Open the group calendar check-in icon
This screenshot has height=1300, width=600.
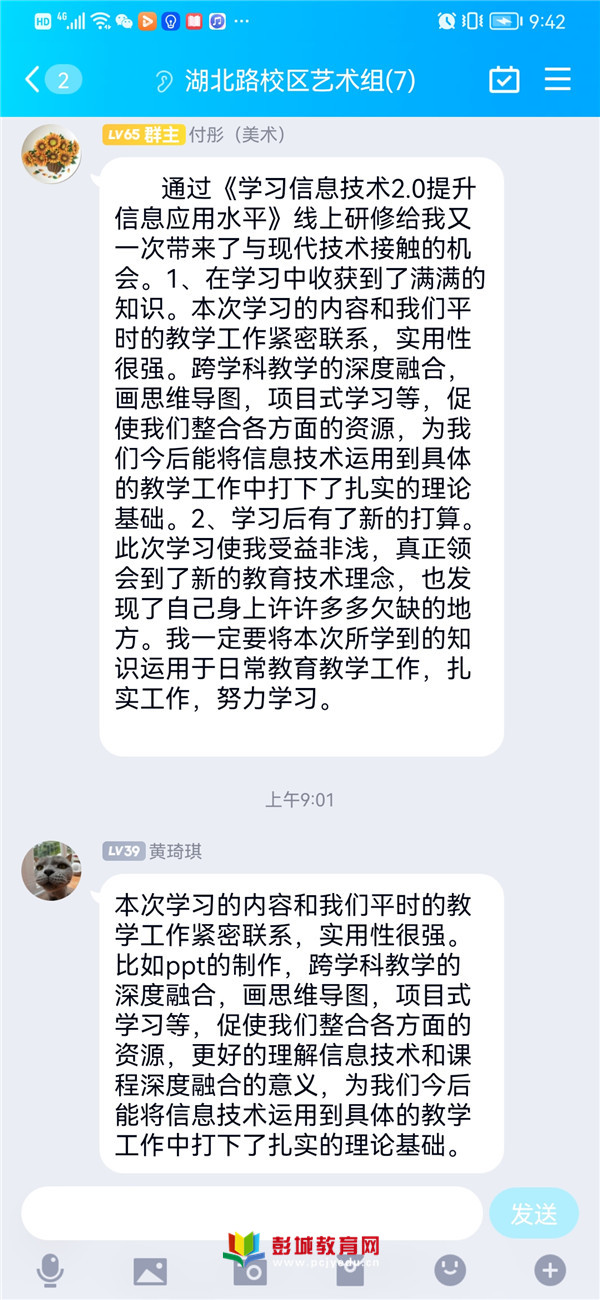pyautogui.click(x=504, y=80)
